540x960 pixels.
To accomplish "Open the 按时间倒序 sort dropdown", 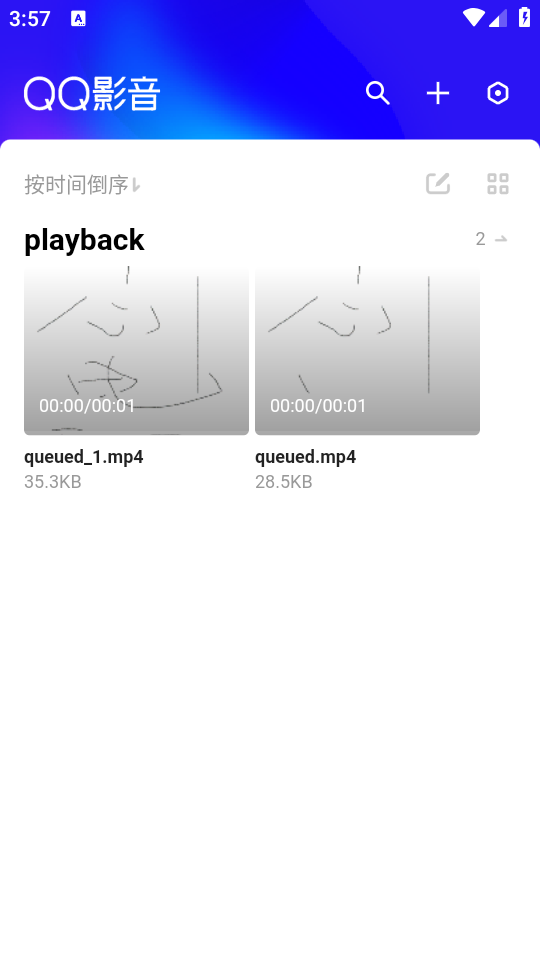I will click(x=83, y=184).
